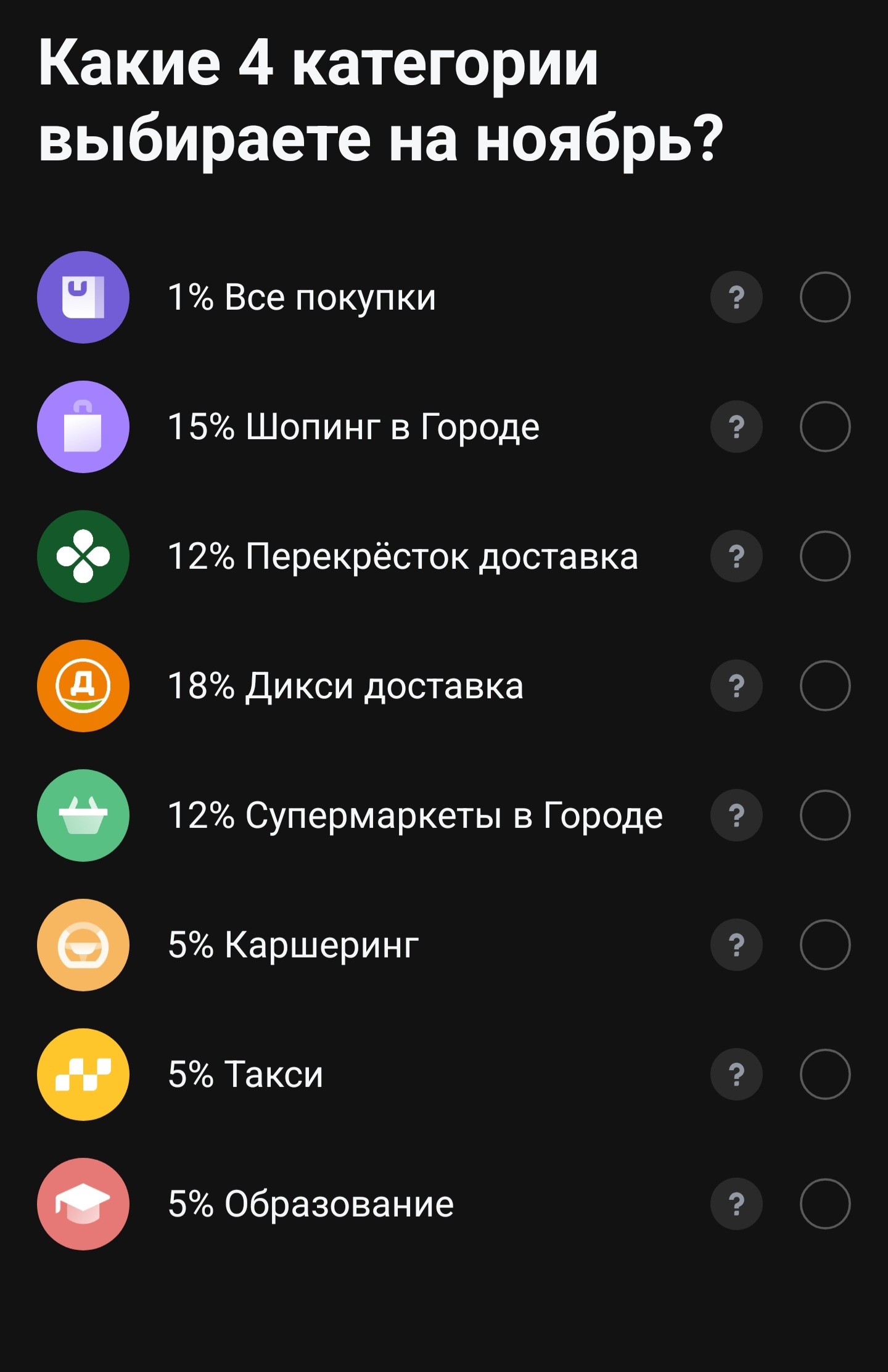Choose 12% Перекрёсток доставка category
This screenshot has height=1372, width=888.
point(824,556)
